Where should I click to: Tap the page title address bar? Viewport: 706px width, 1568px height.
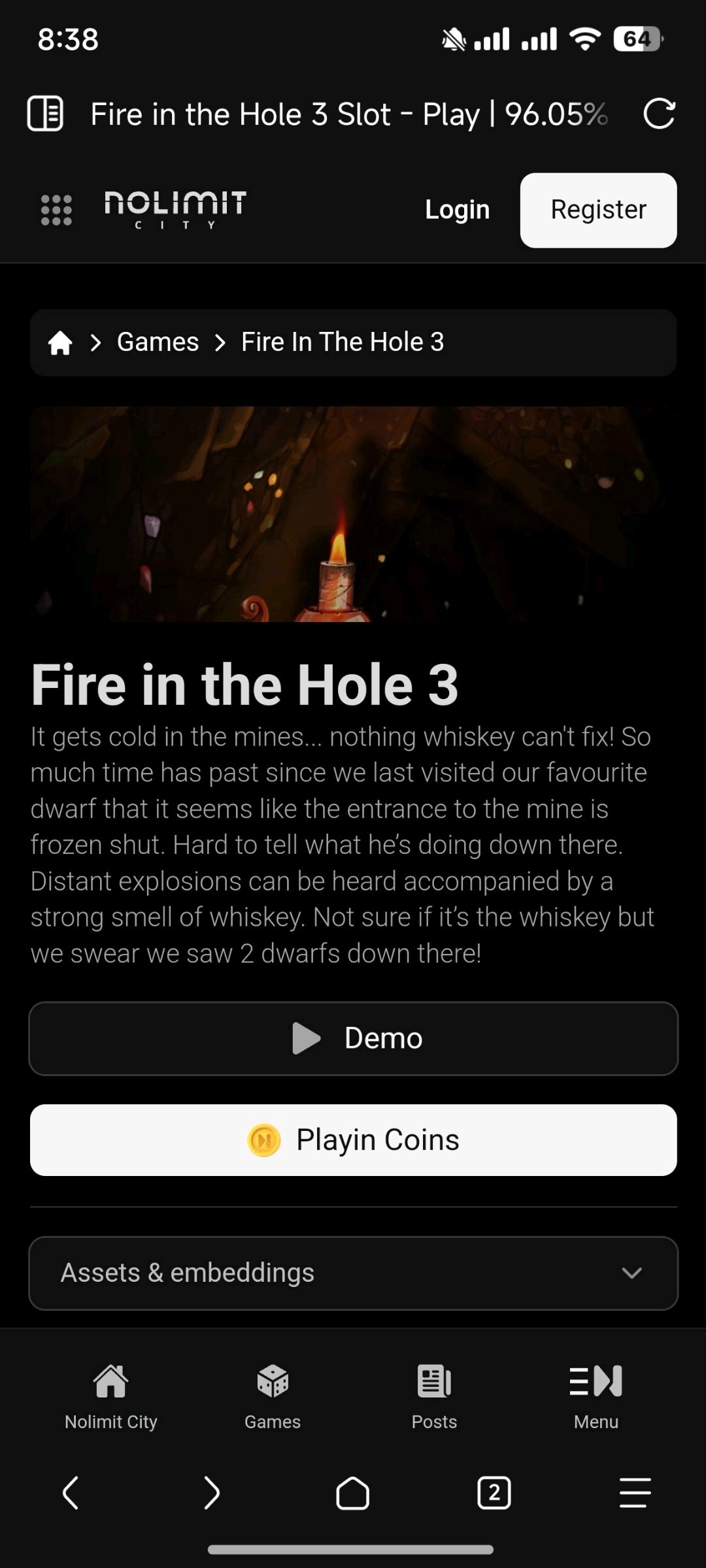(x=350, y=114)
